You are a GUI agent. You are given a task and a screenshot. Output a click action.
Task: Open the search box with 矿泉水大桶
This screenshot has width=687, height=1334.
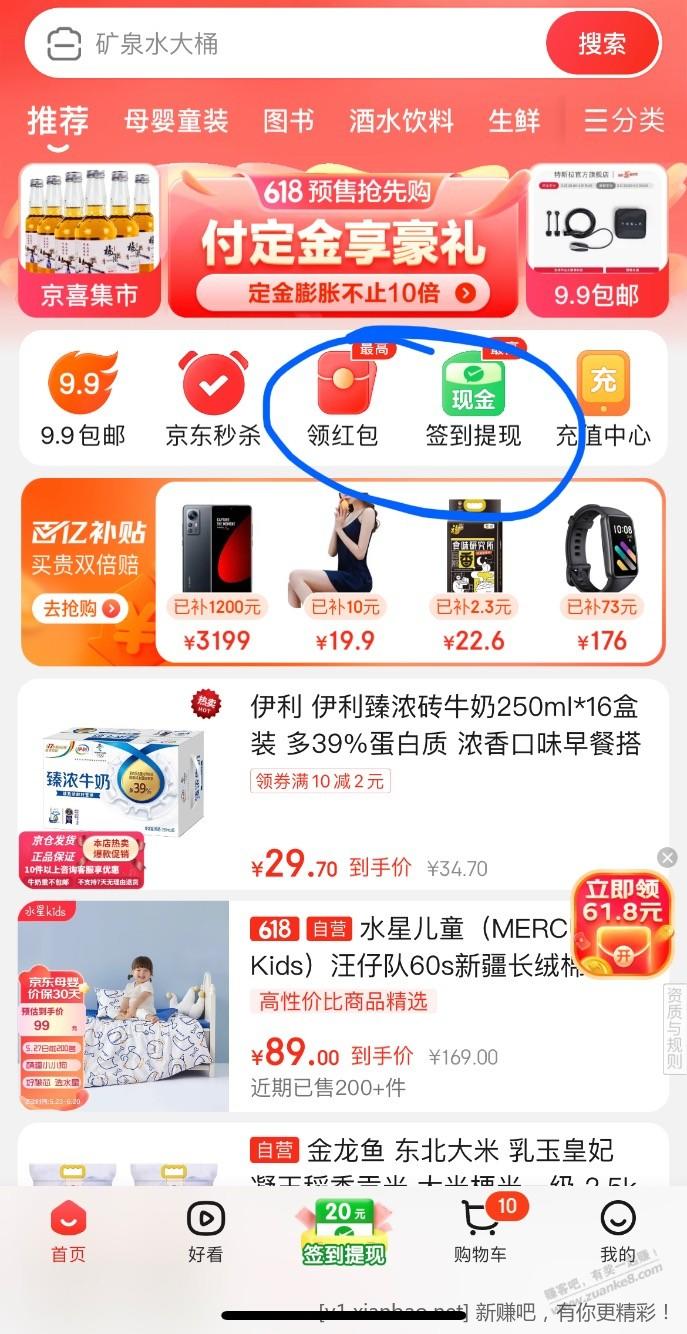point(300,44)
